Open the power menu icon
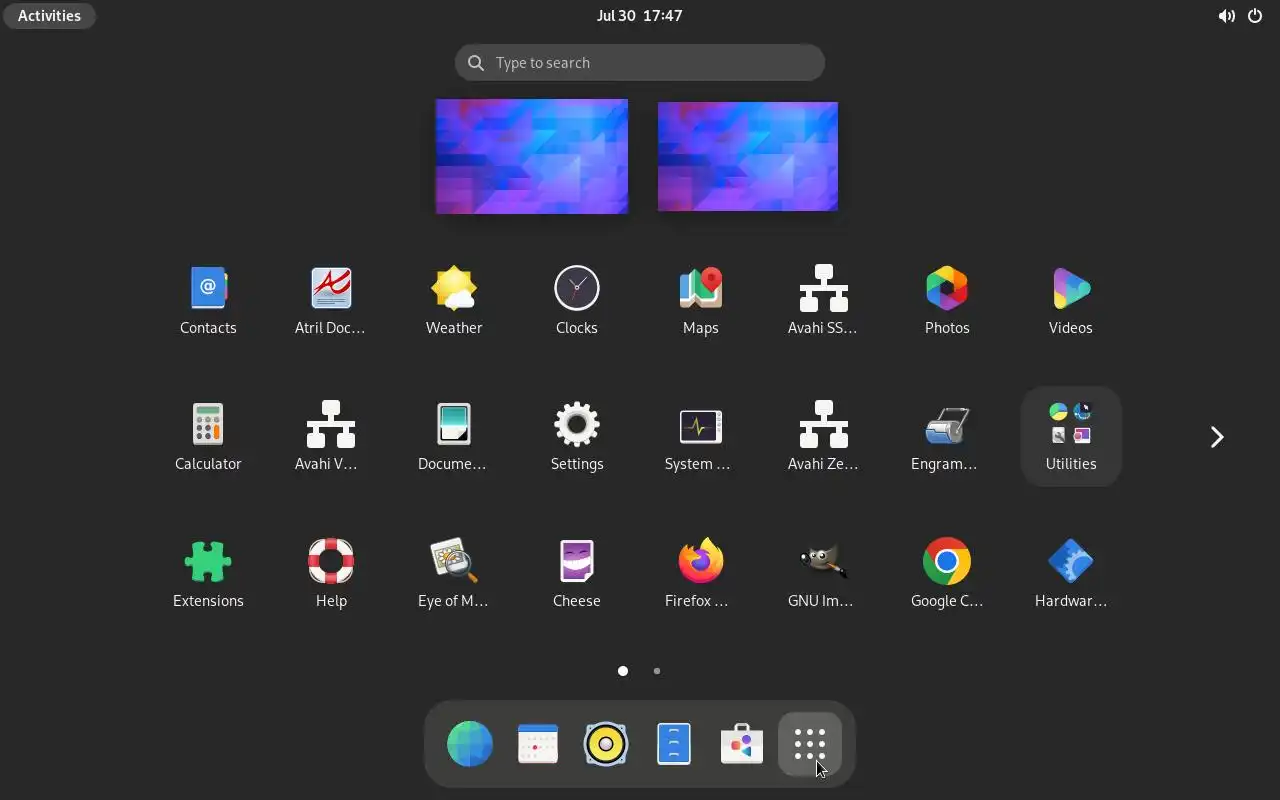 click(x=1255, y=16)
